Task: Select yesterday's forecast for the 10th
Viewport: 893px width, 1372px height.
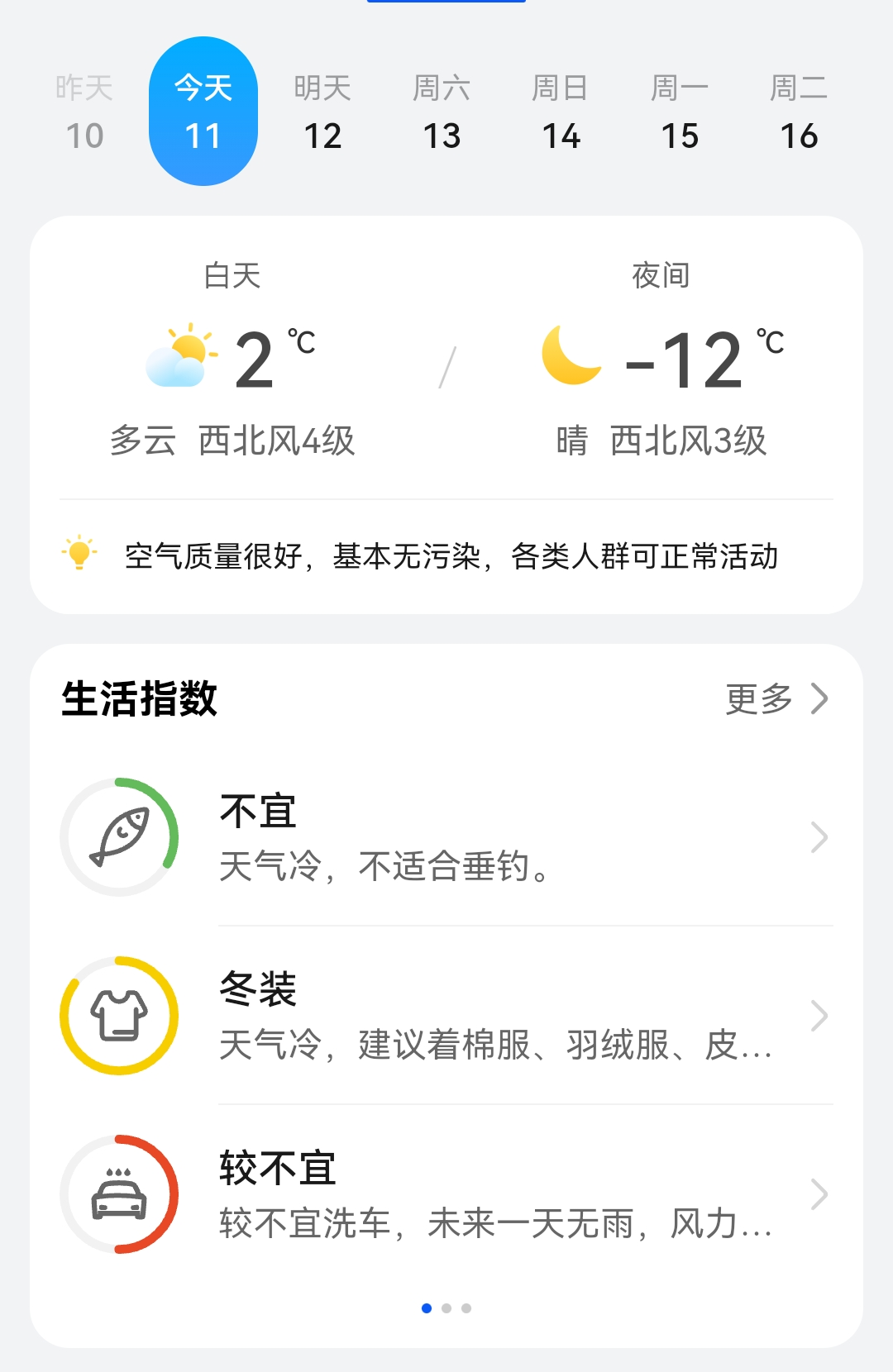Action: pos(84,112)
